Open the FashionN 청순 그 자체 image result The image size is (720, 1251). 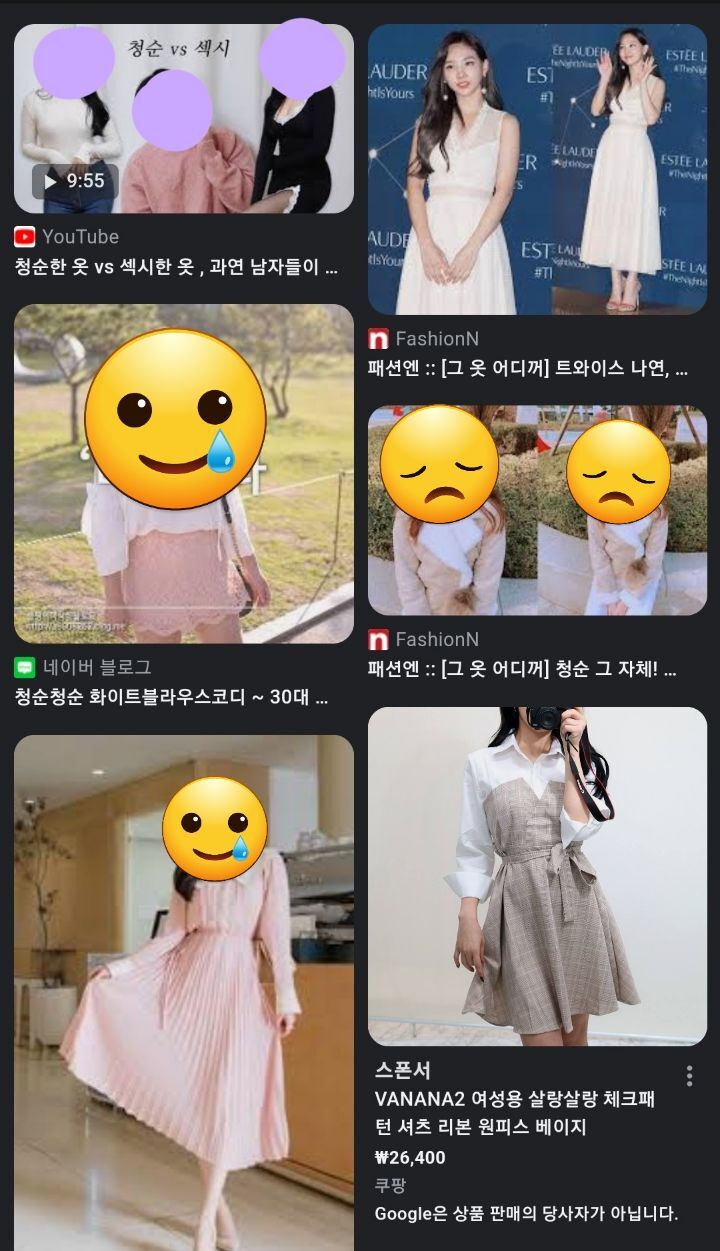pyautogui.click(x=537, y=510)
